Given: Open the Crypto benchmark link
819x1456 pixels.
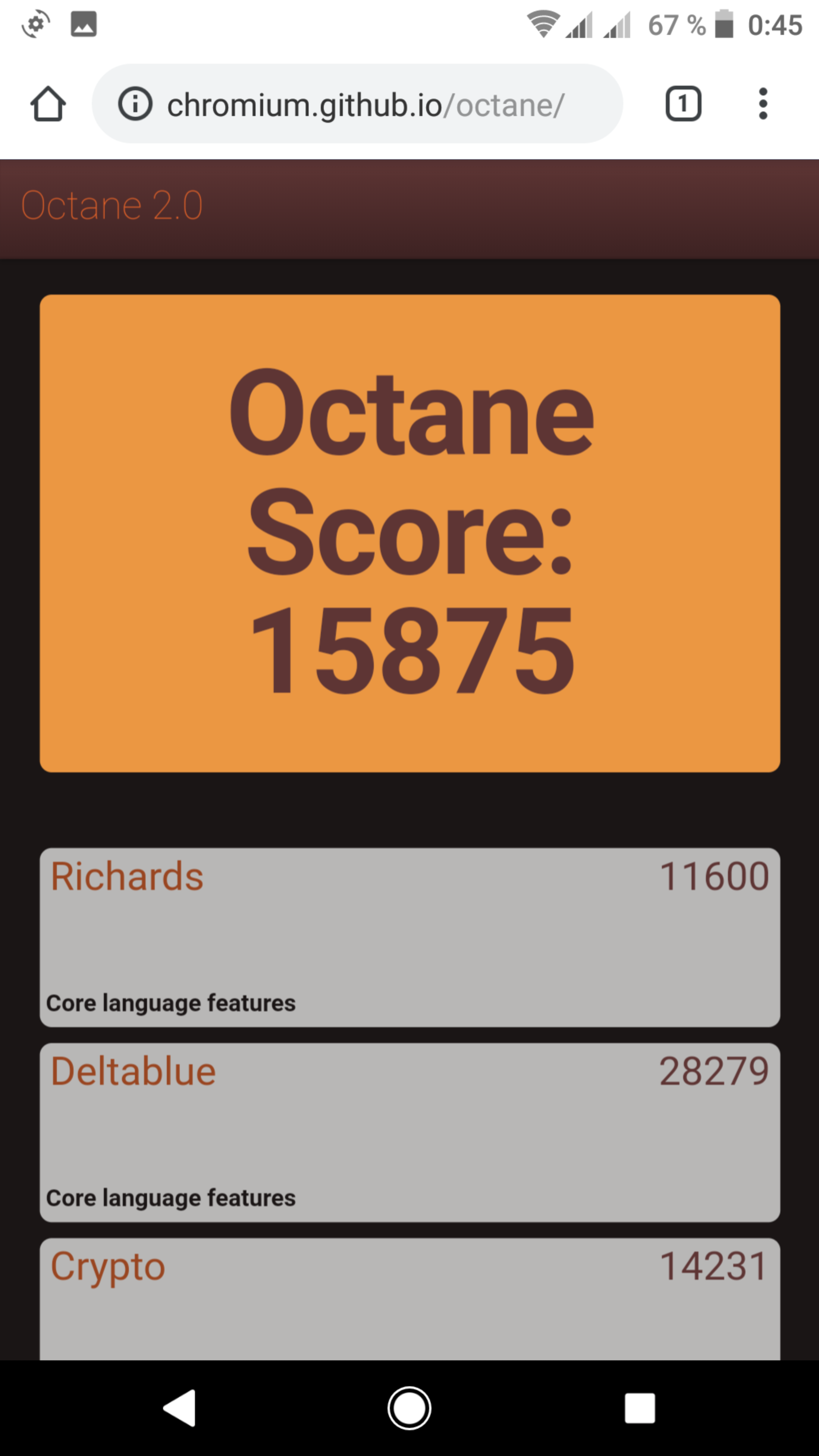Looking at the screenshot, I should (x=108, y=1266).
